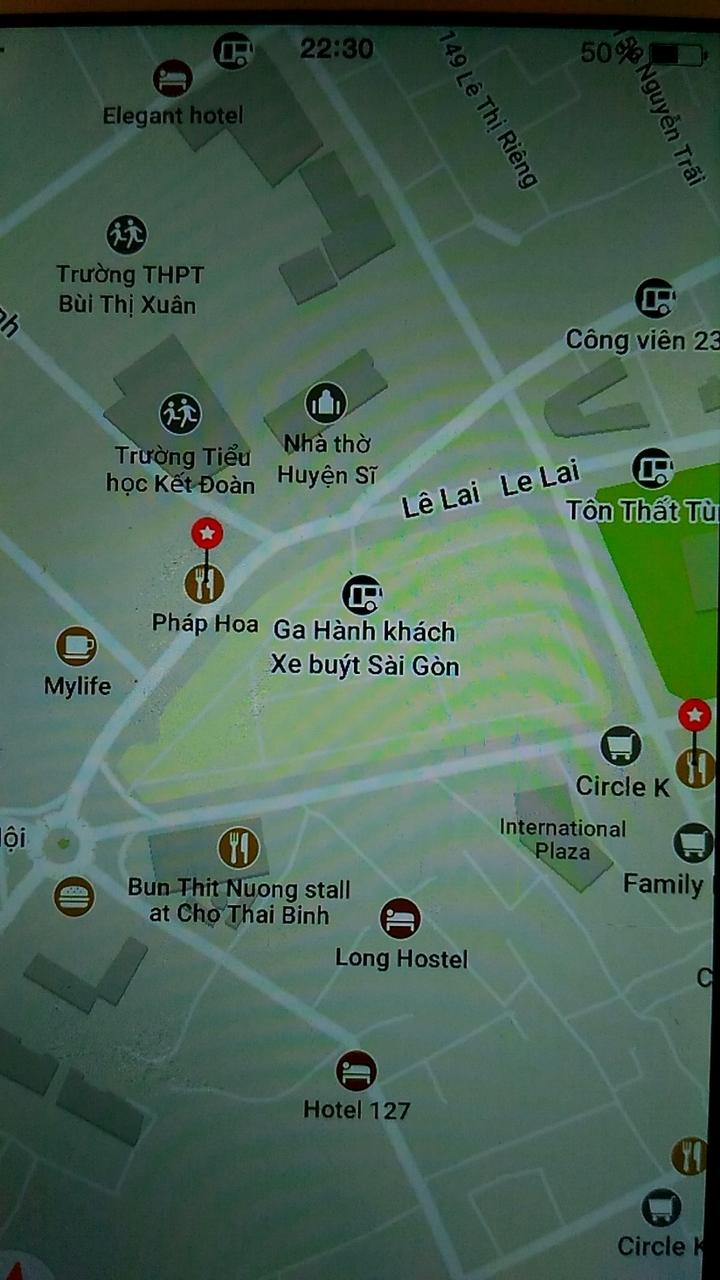Open Trường THPT Bùi Thị Xuân marker
720x1280 pixels.
127,235
